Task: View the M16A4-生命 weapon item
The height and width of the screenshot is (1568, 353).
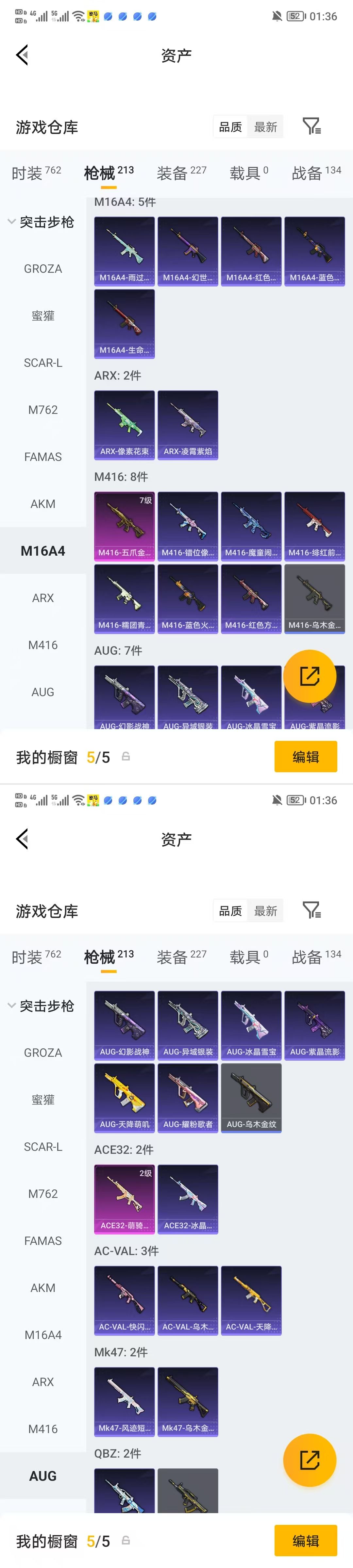Action: tap(124, 324)
